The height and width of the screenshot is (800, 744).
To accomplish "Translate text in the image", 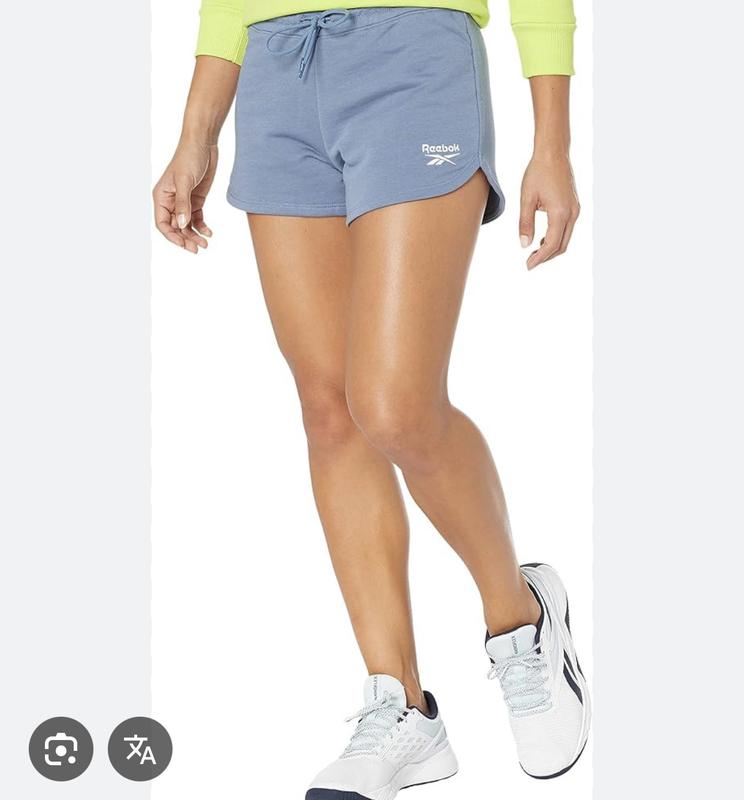I will click(x=140, y=749).
